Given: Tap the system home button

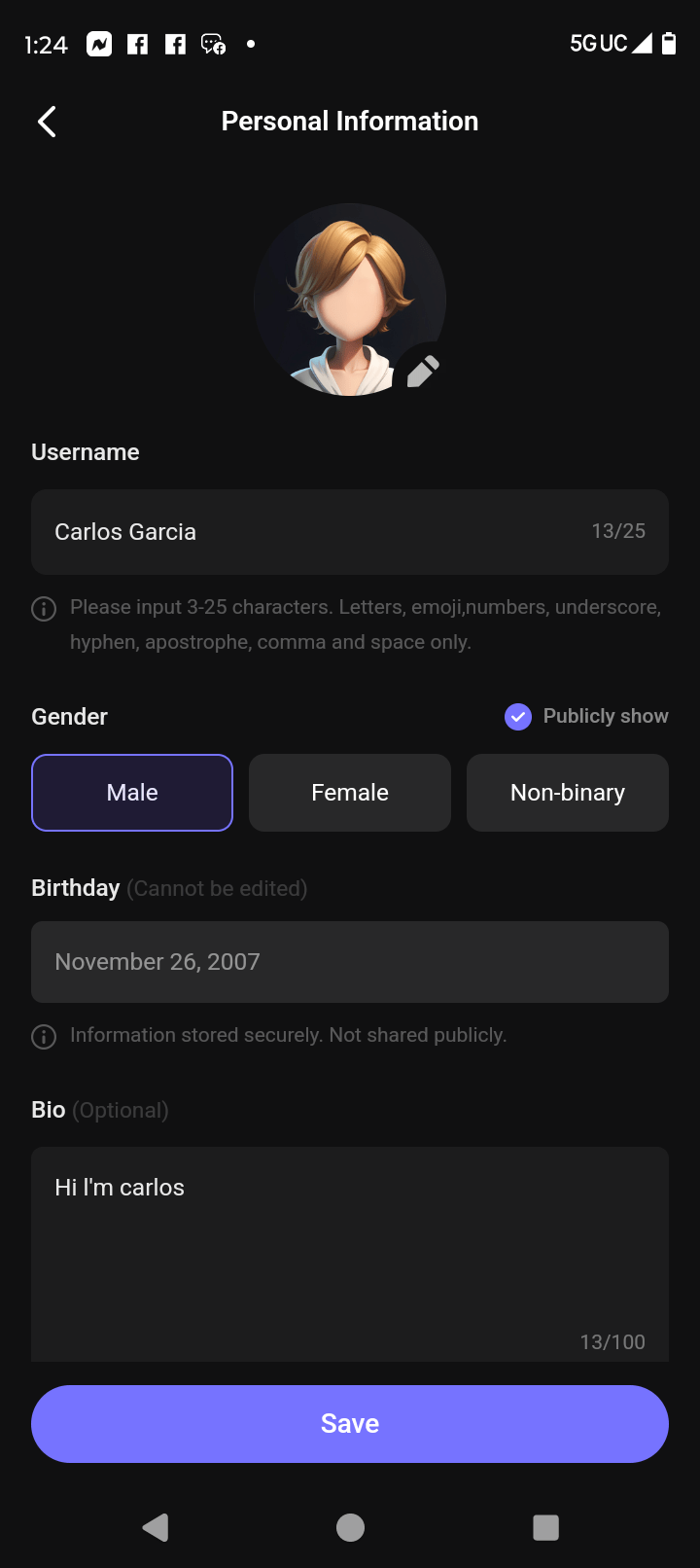Looking at the screenshot, I should pyautogui.click(x=350, y=1527).
